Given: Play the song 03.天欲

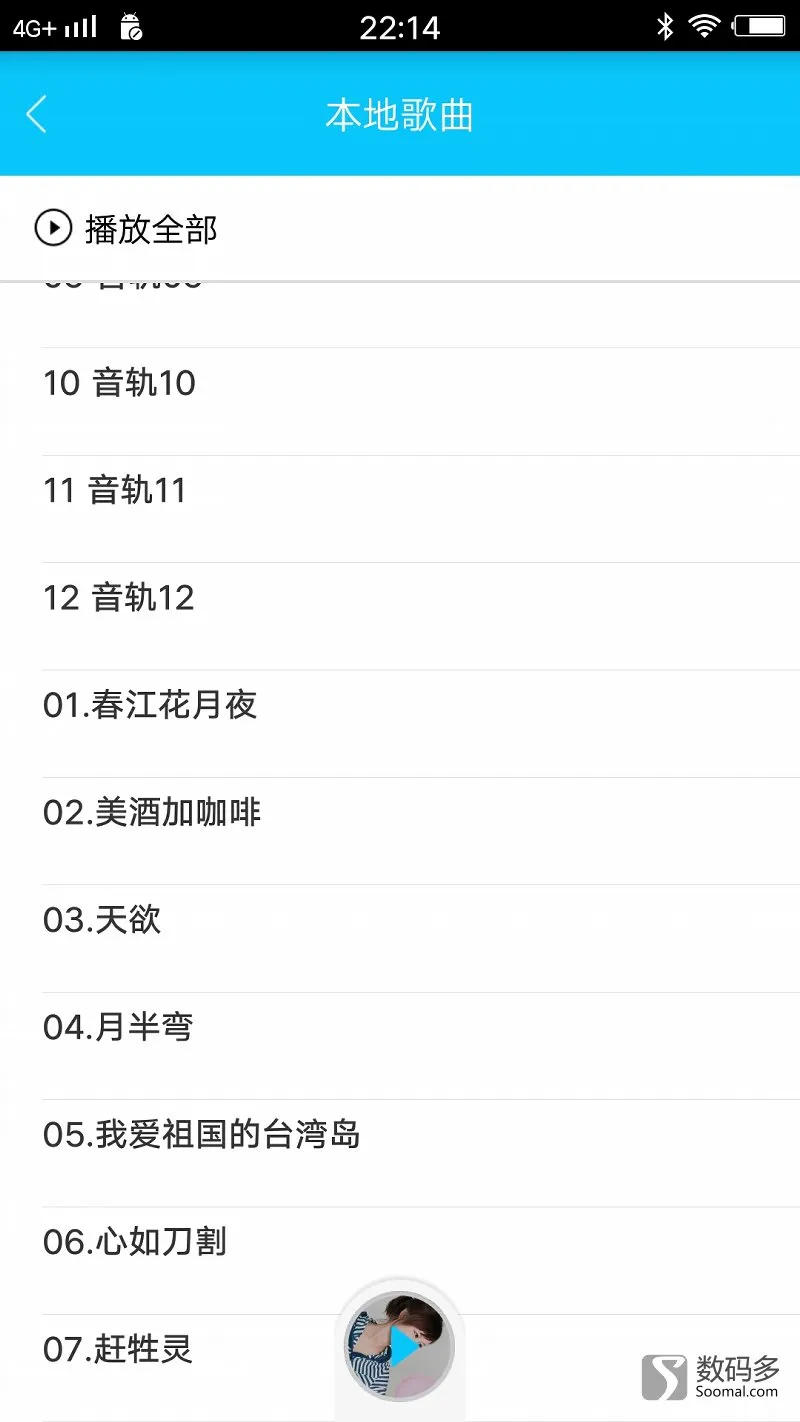Looking at the screenshot, I should [400, 938].
